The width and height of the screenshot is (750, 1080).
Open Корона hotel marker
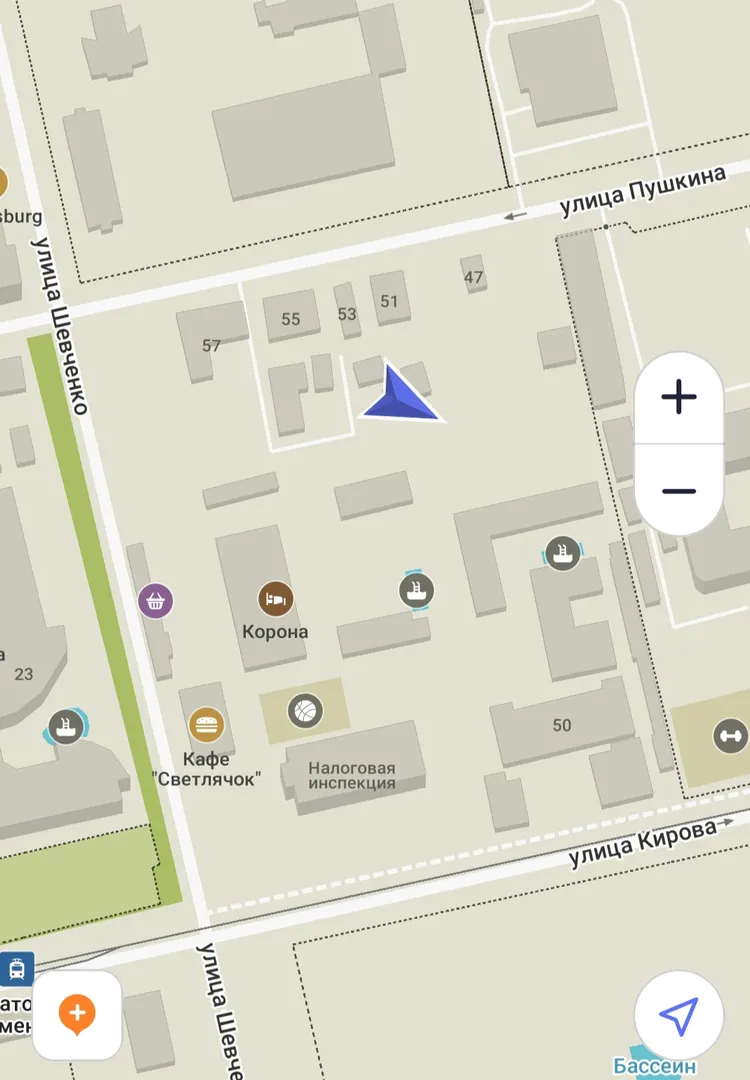[x=275, y=599]
